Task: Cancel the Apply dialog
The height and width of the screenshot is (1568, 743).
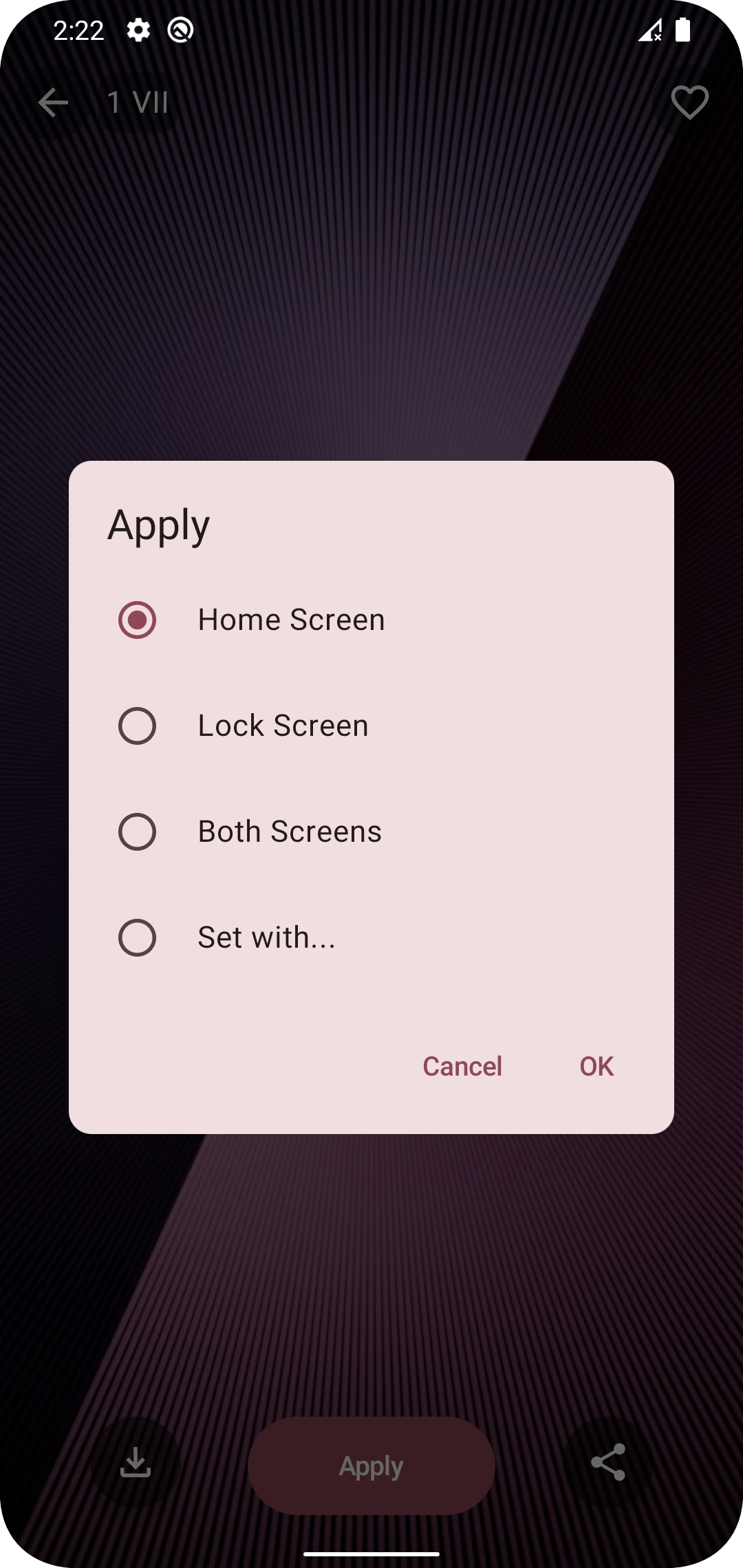Action: tap(462, 1066)
